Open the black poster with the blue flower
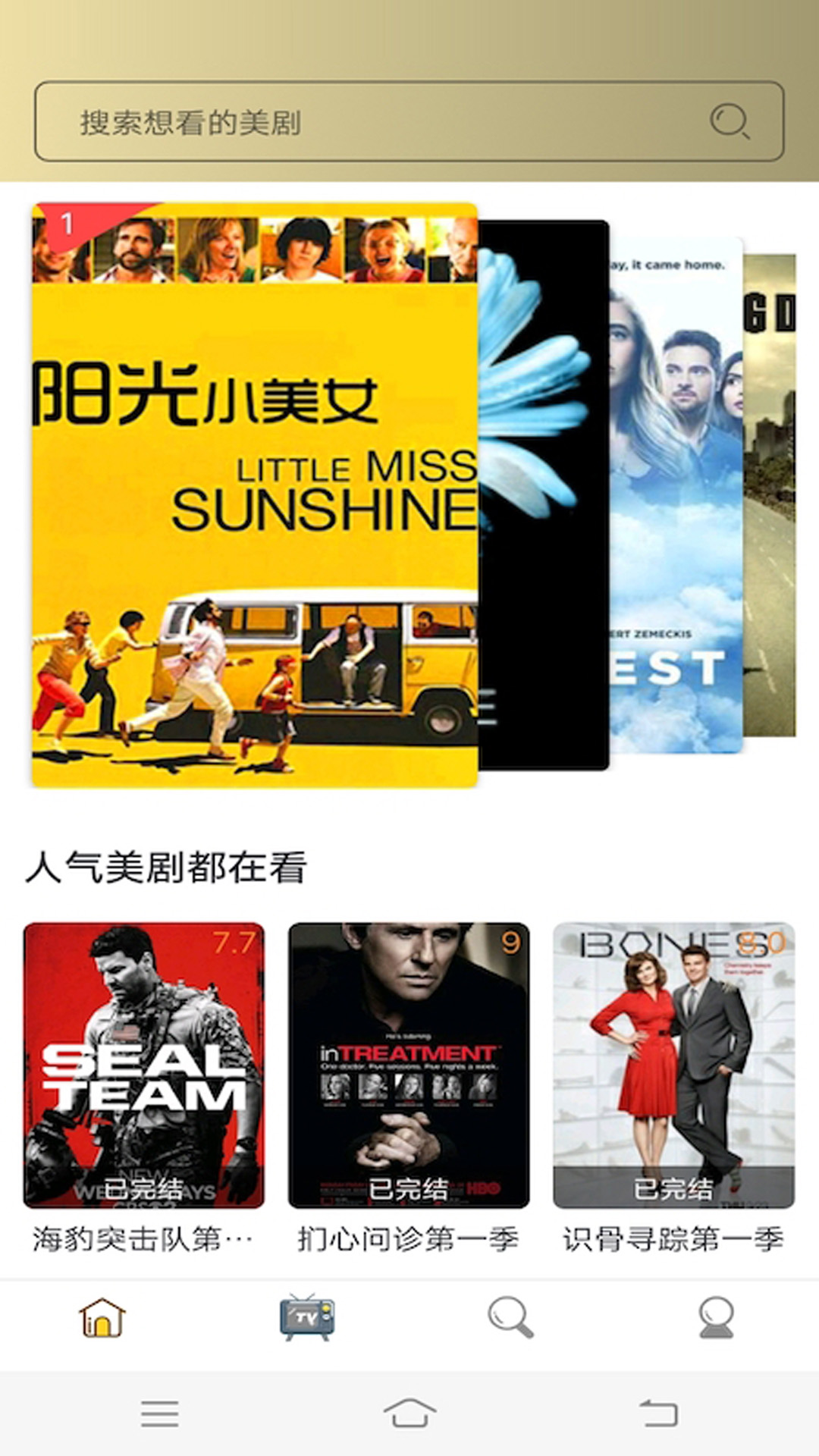819x1456 pixels. pyautogui.click(x=543, y=494)
